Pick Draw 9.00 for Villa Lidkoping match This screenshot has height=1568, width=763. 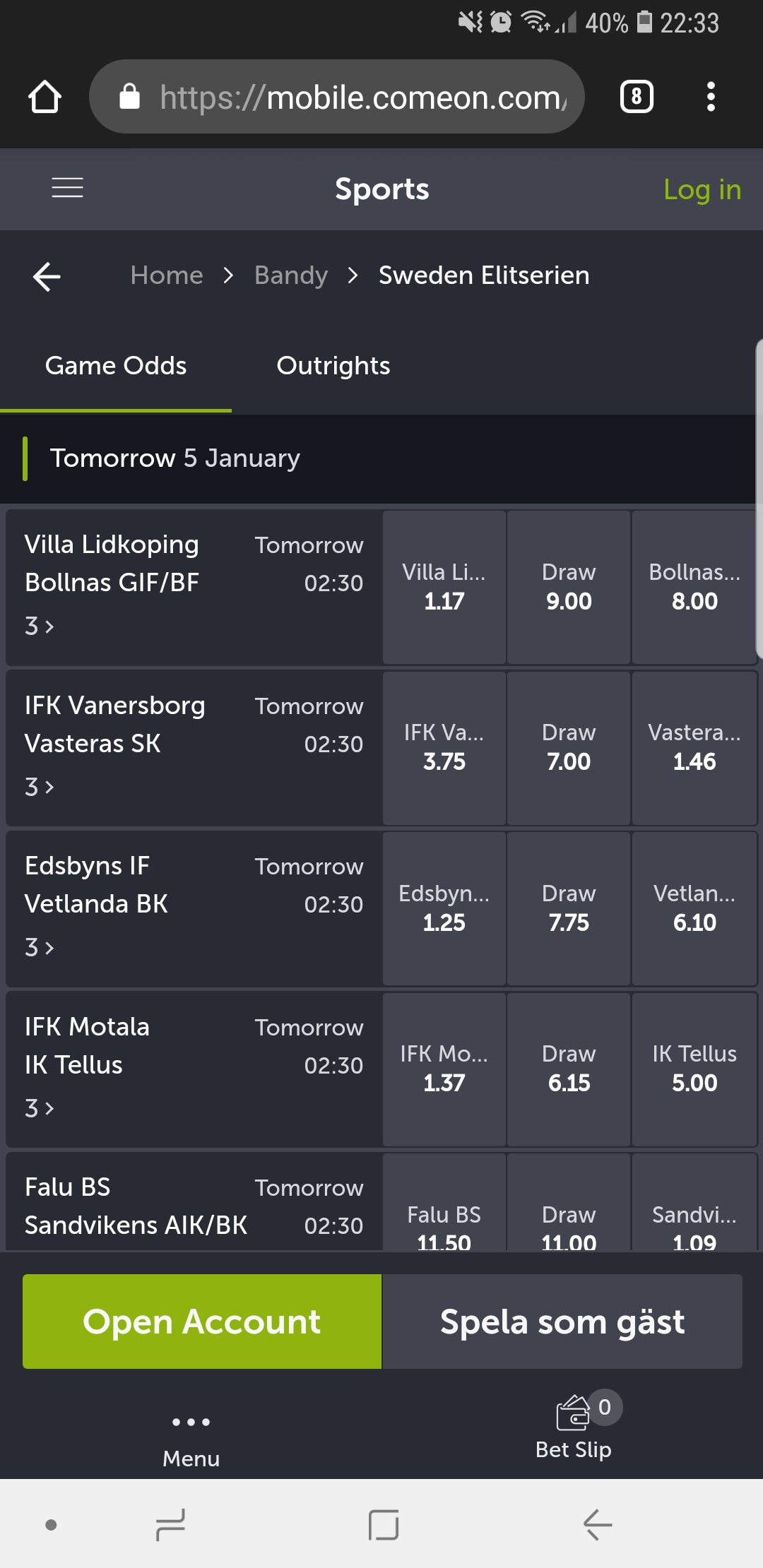[x=569, y=587]
